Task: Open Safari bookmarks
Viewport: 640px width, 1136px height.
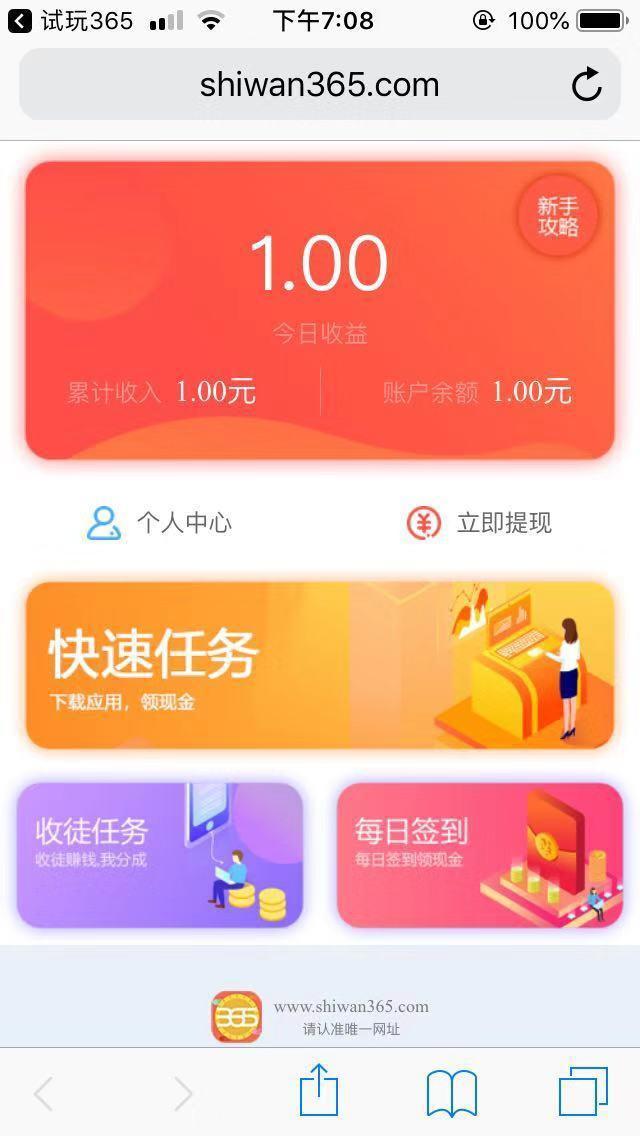Action: pos(452,1093)
